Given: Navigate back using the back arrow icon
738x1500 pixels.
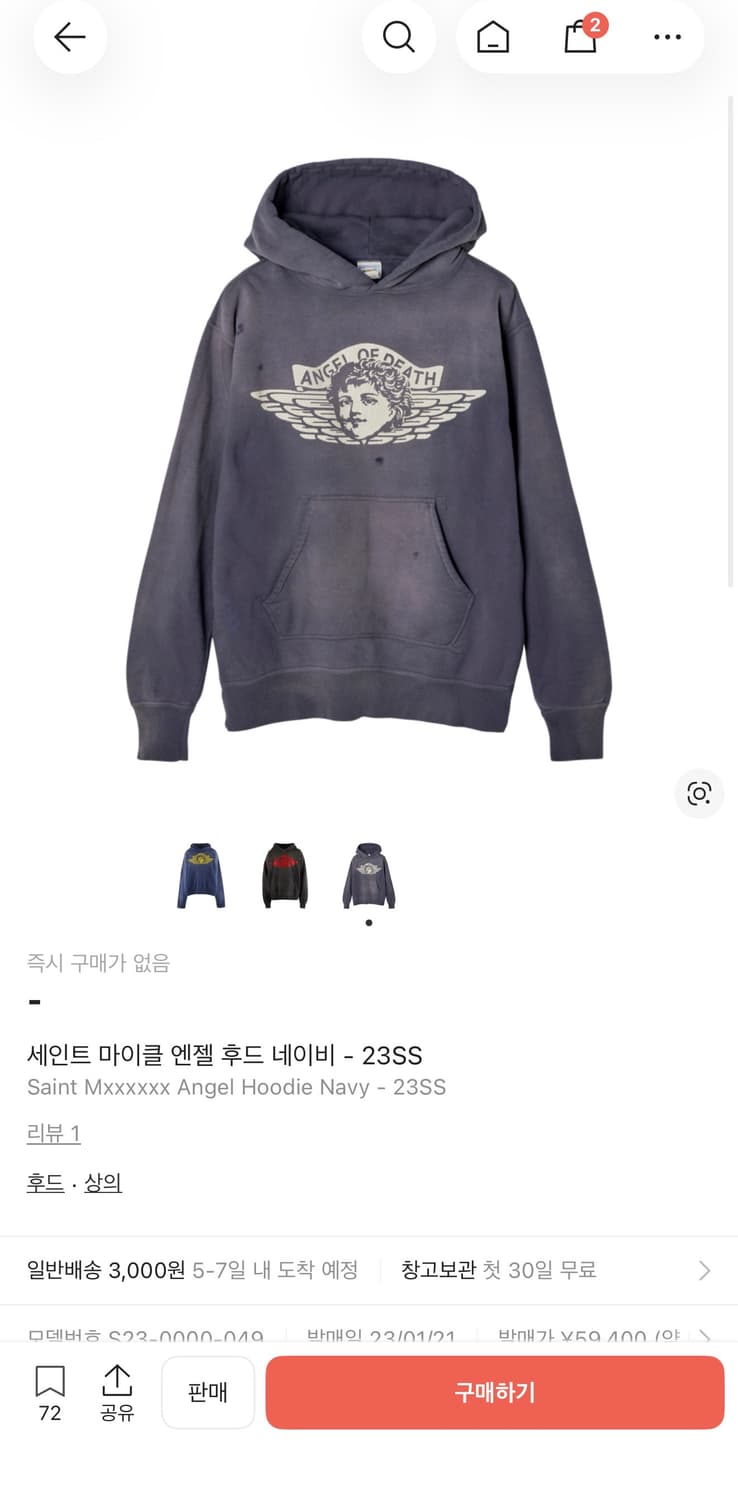Looking at the screenshot, I should coord(69,37).
